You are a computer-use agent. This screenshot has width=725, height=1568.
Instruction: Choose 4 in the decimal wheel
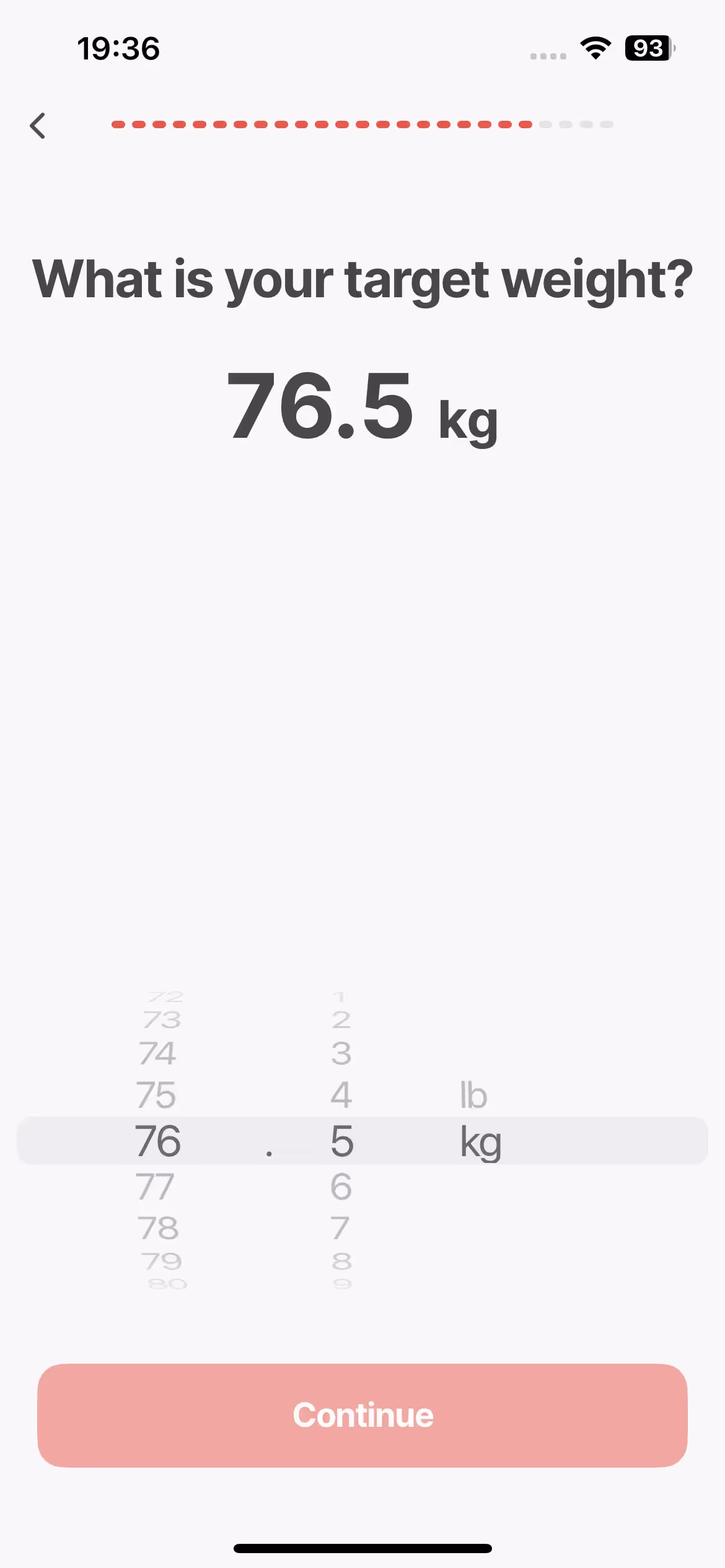341,1095
